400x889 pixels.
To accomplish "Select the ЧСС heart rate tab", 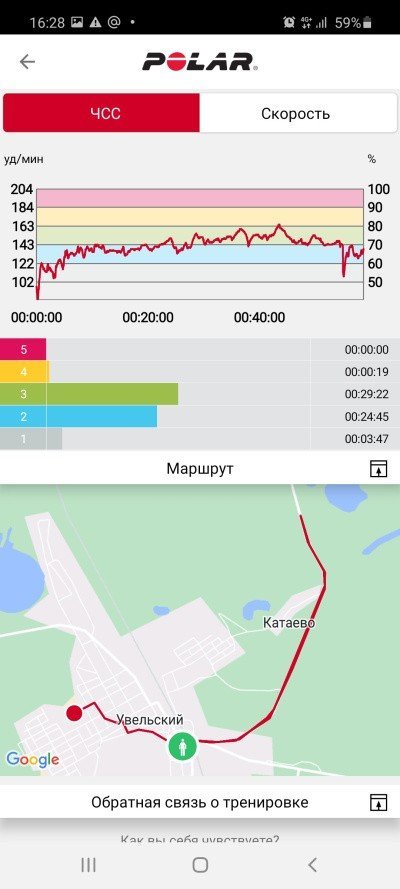I will (101, 113).
